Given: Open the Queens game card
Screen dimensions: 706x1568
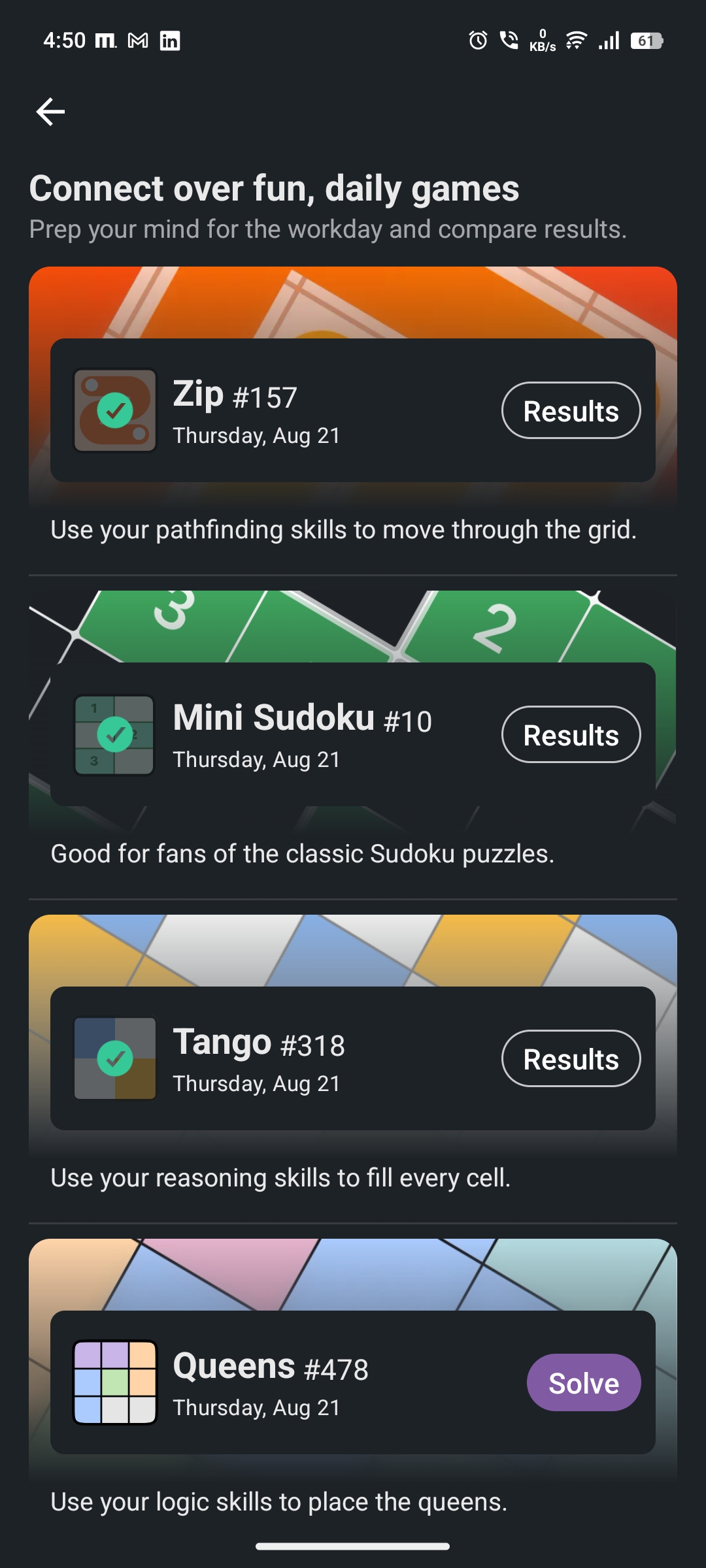Looking at the screenshot, I should click(294, 1383).
